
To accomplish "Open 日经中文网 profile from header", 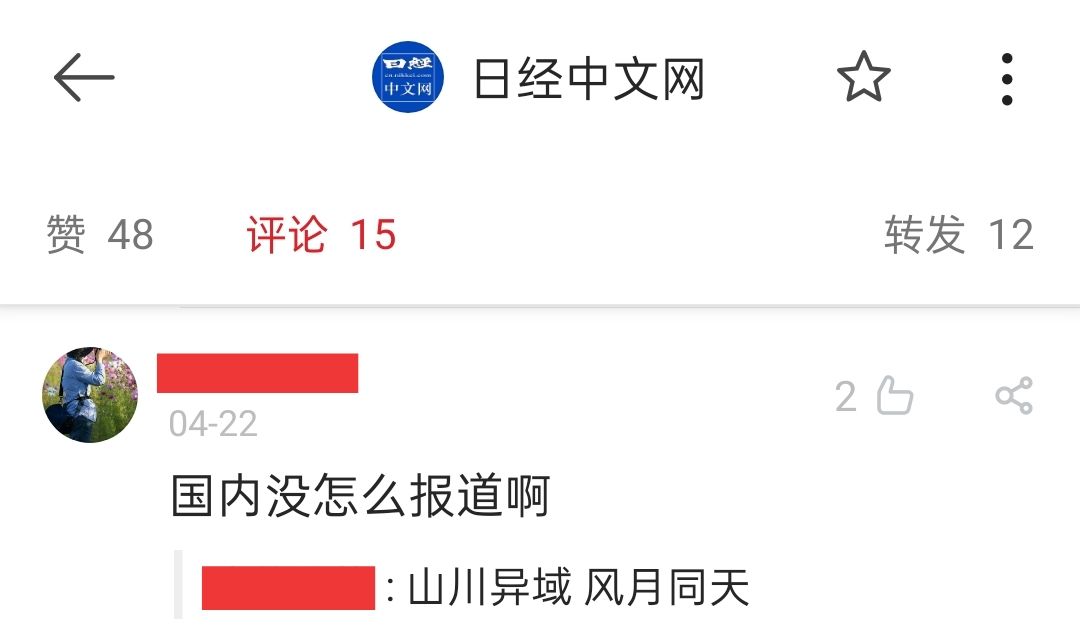I will click(x=540, y=78).
